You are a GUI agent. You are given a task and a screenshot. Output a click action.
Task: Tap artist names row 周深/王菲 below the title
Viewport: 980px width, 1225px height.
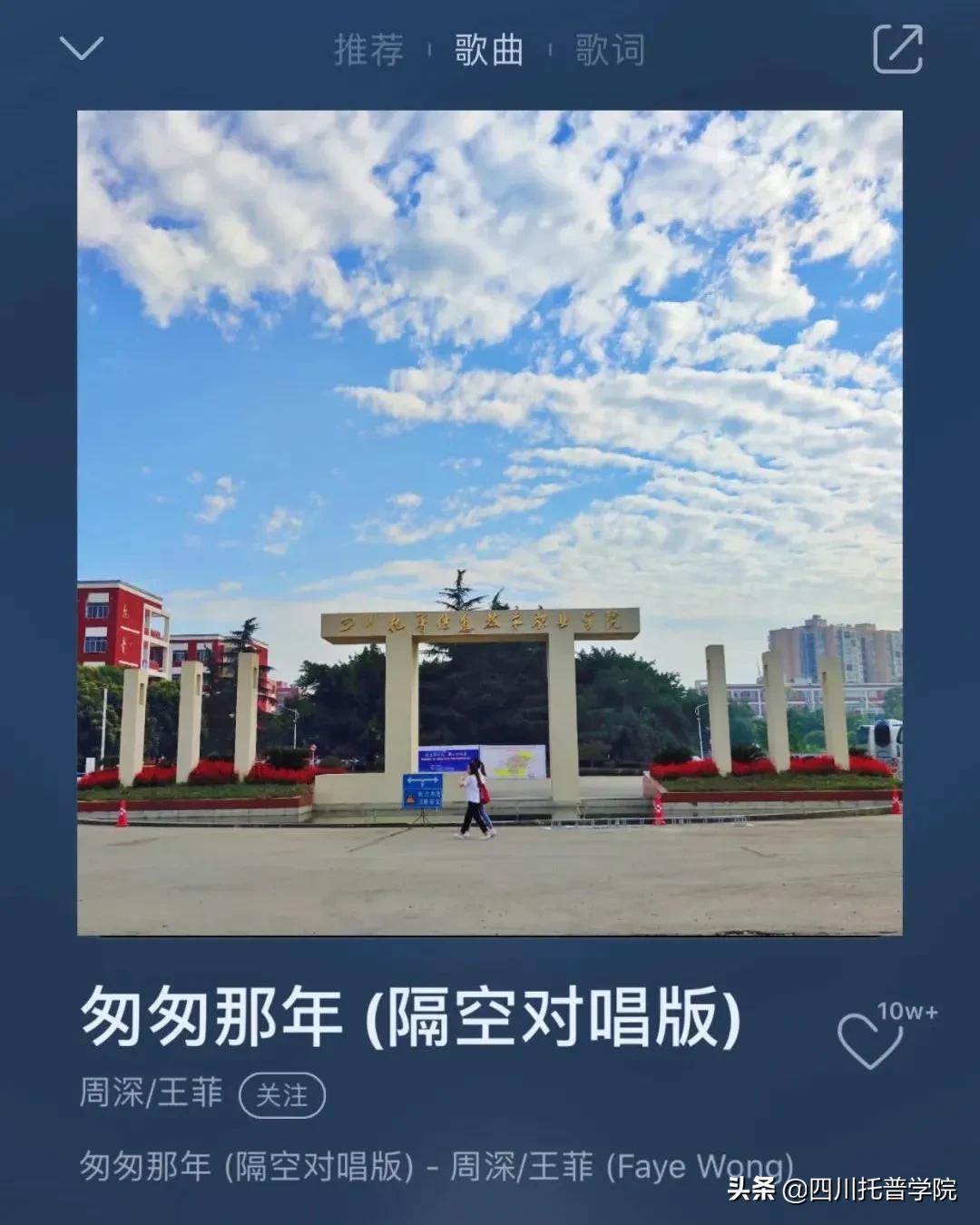tap(154, 1095)
